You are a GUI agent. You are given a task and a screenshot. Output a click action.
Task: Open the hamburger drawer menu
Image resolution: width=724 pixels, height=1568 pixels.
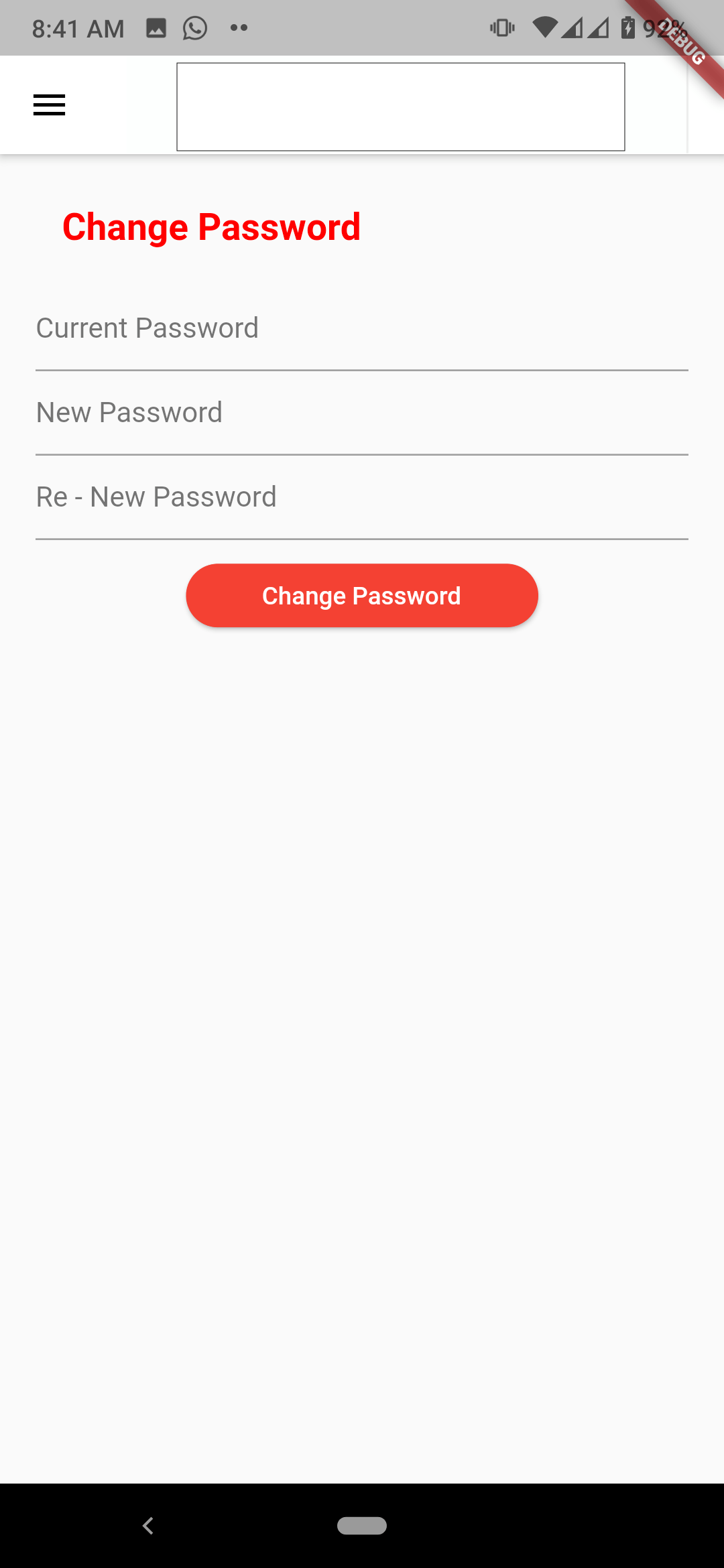(x=49, y=105)
